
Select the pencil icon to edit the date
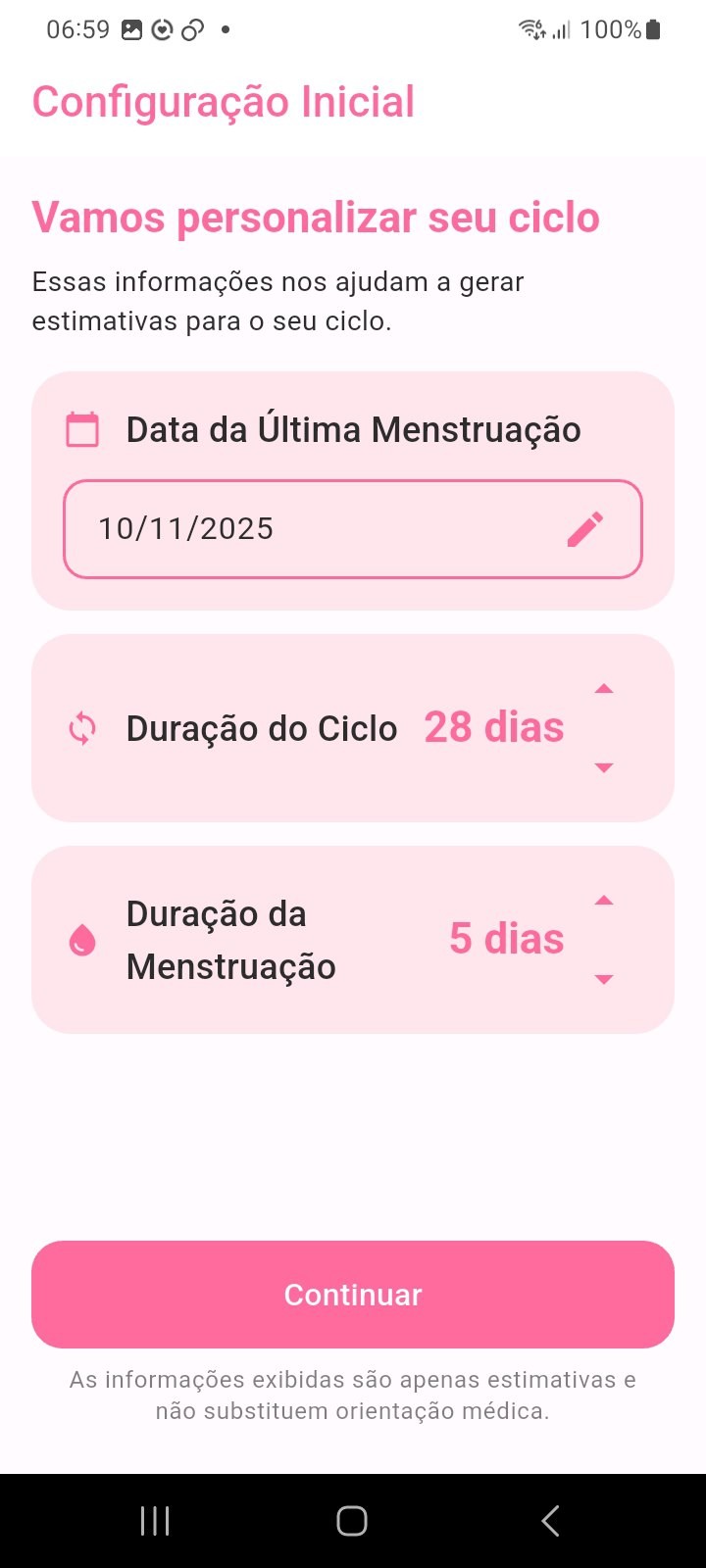point(585,528)
